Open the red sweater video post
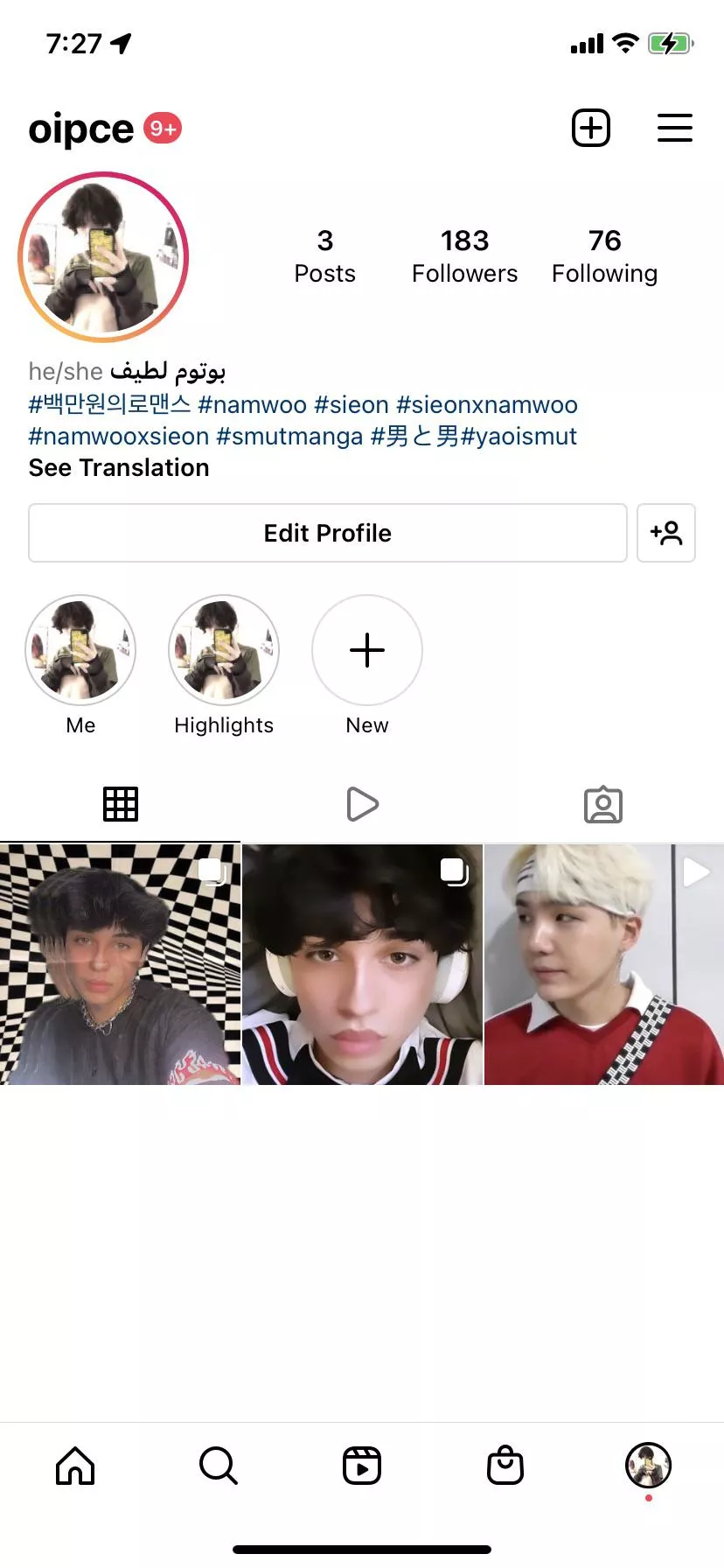Viewport: 724px width, 1568px height. 604,964
